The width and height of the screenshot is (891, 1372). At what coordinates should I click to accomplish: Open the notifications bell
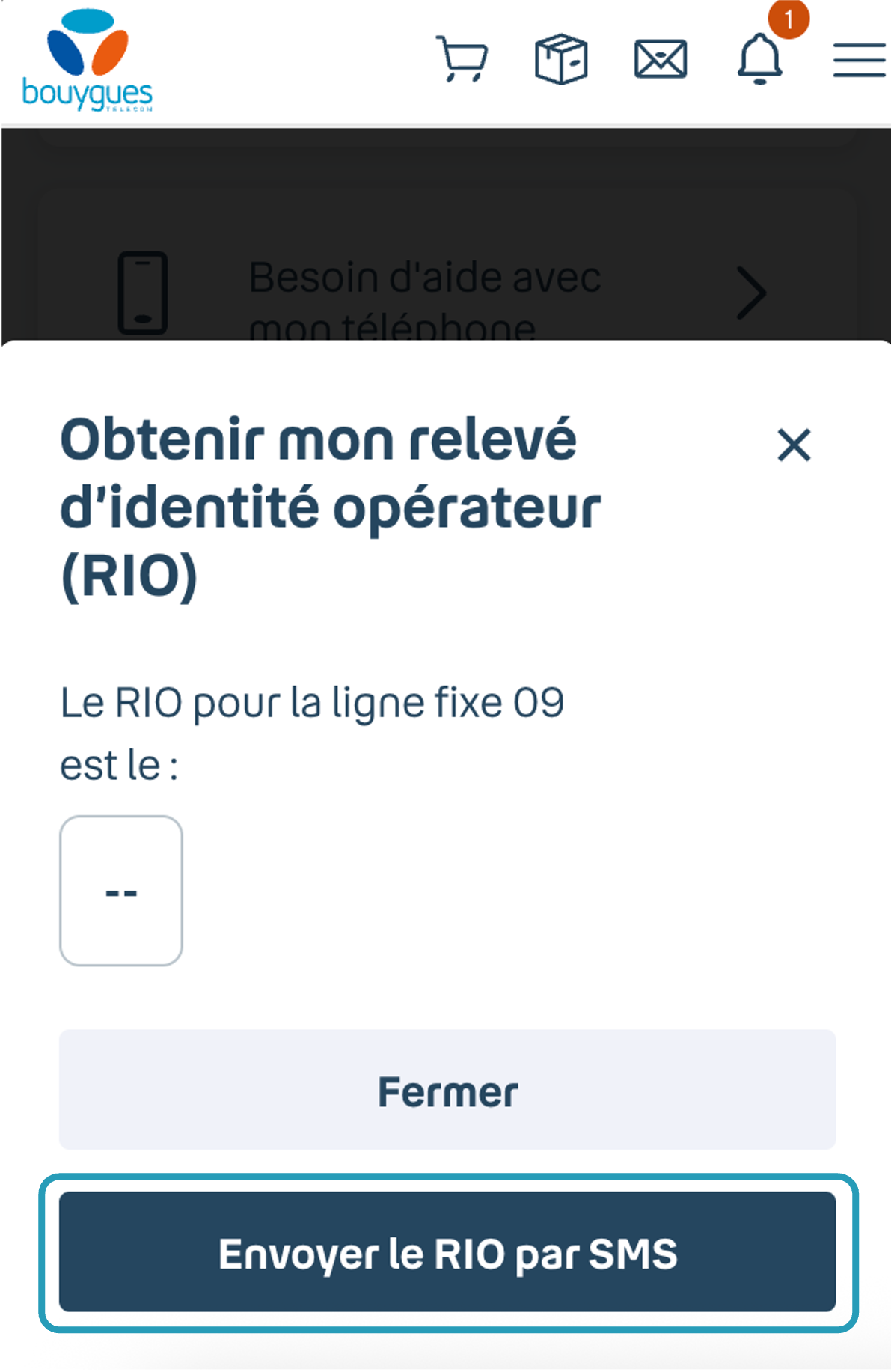pyautogui.click(x=759, y=59)
